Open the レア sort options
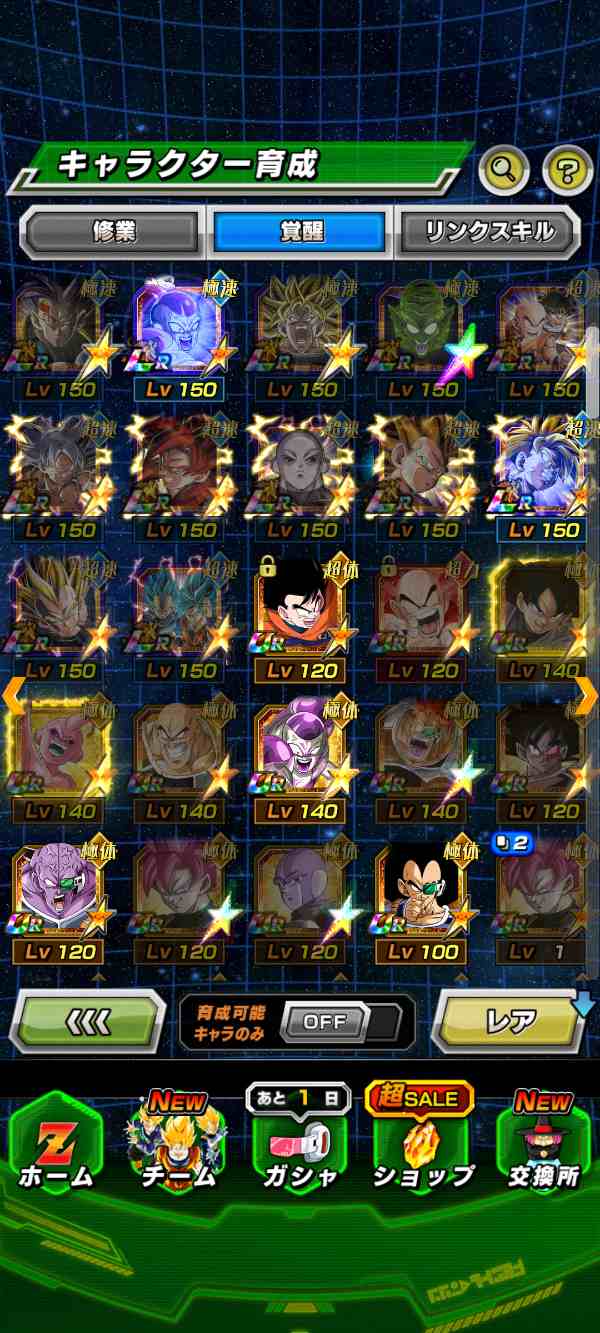 click(x=510, y=1022)
